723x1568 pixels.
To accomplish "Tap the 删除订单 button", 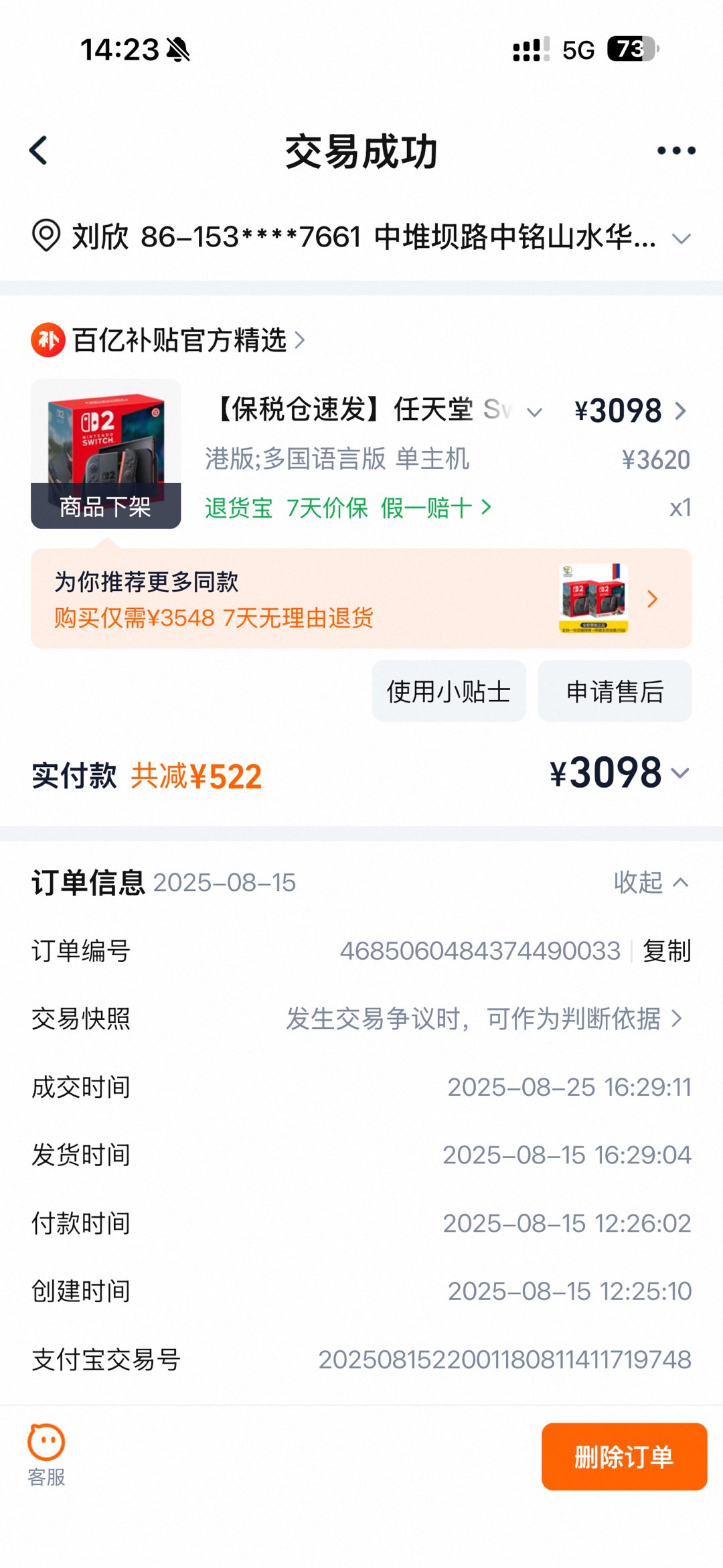I will click(x=624, y=1457).
